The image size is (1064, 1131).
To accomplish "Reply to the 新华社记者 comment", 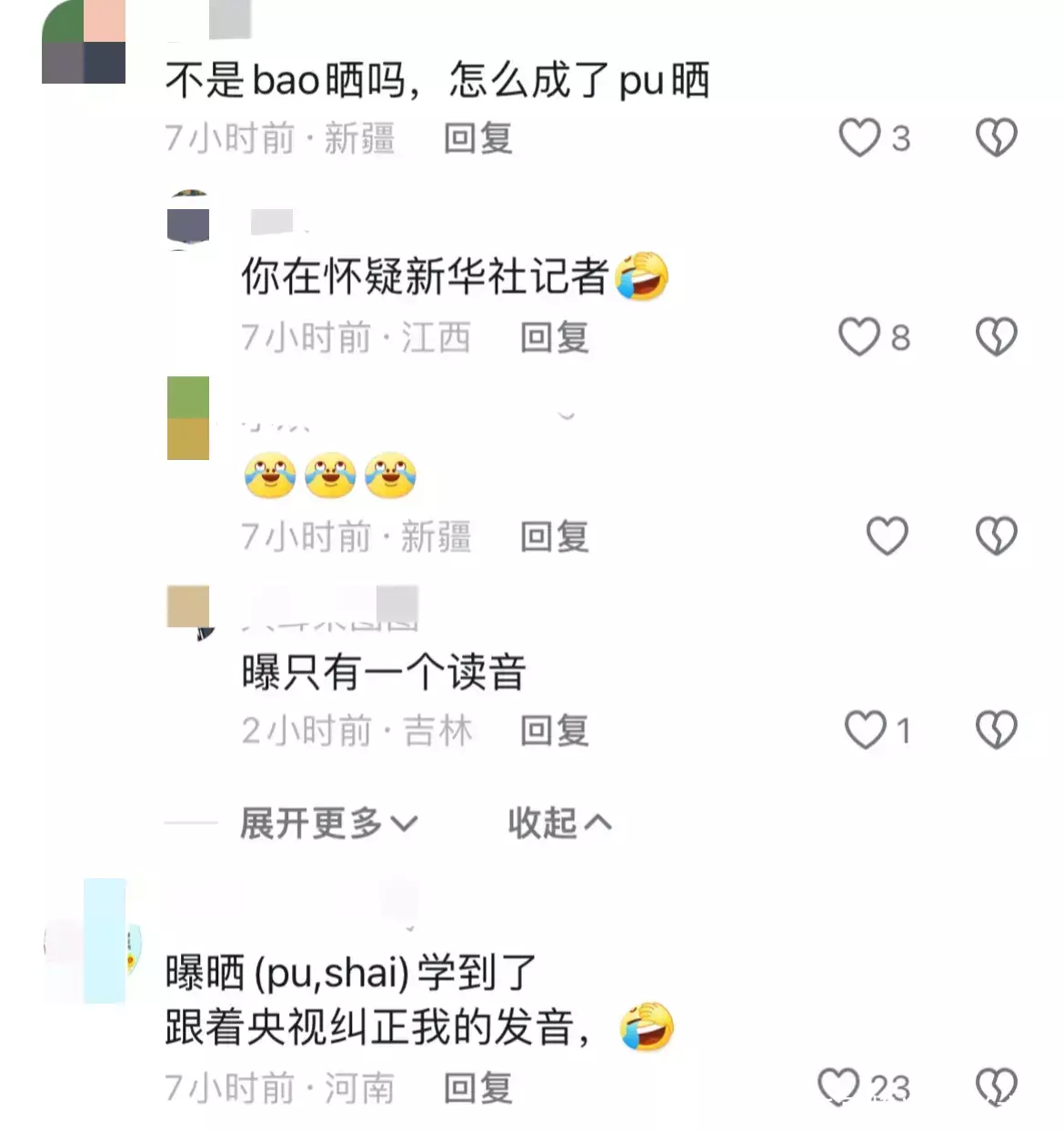I will (x=554, y=338).
